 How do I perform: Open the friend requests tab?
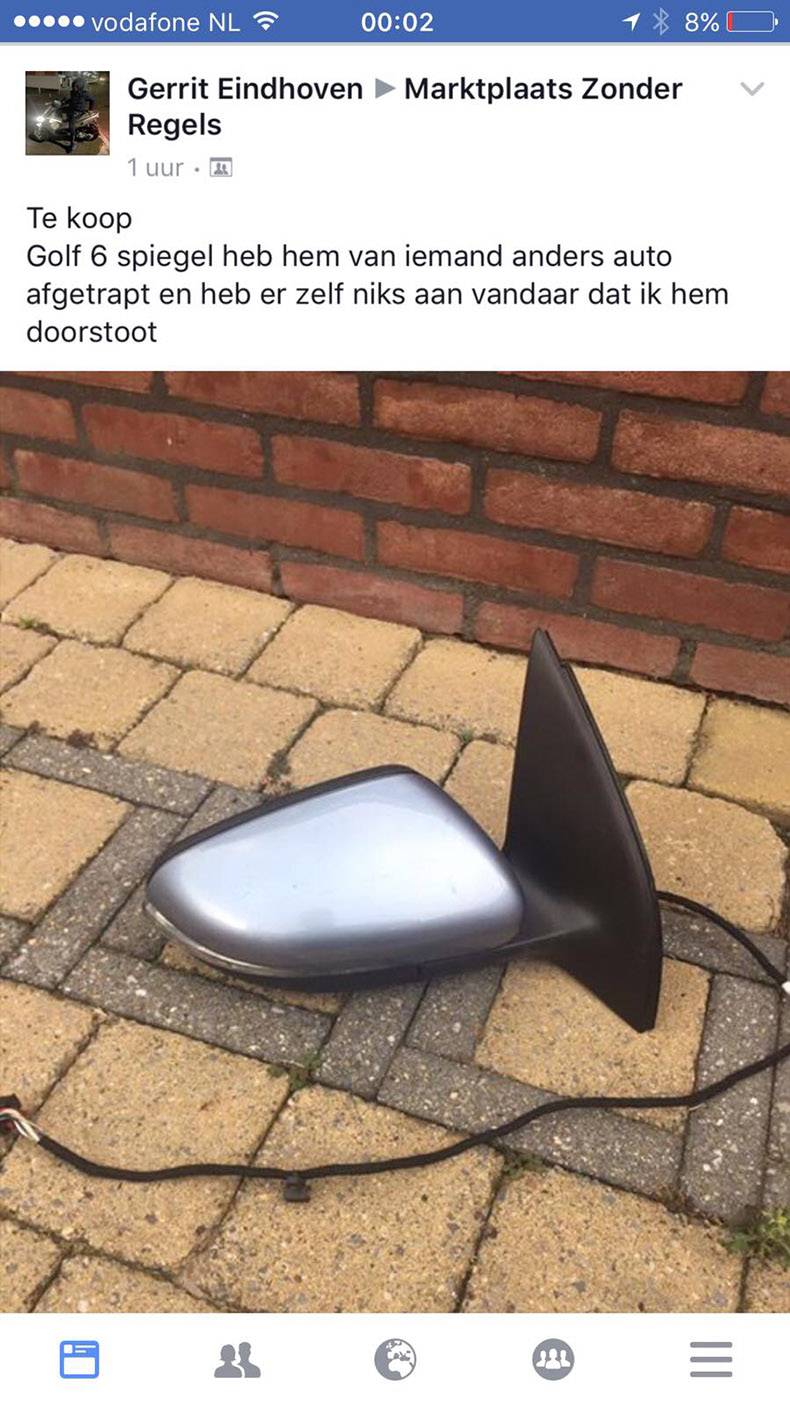238,1359
